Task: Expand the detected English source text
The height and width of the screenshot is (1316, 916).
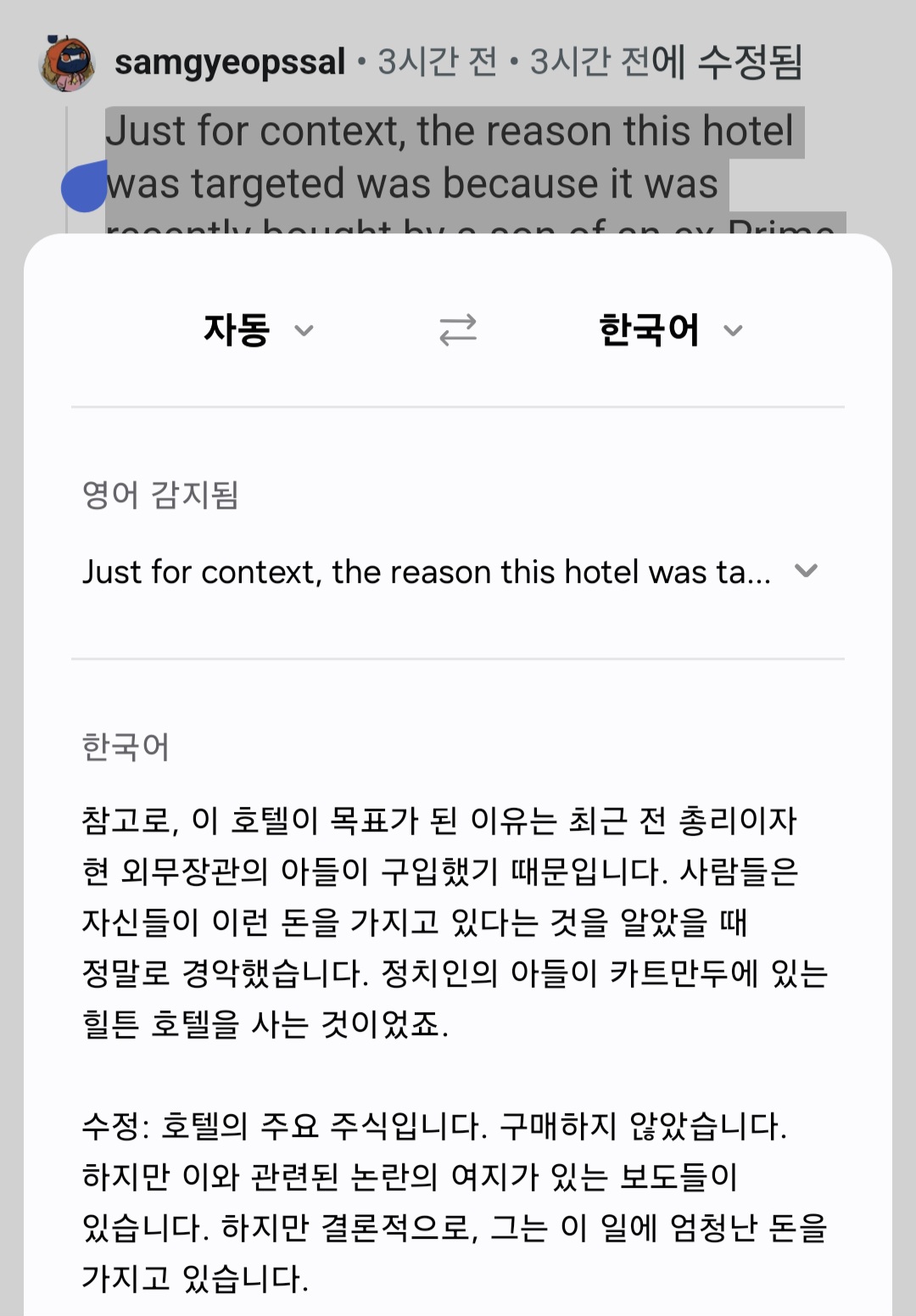Action: pyautogui.click(x=805, y=571)
